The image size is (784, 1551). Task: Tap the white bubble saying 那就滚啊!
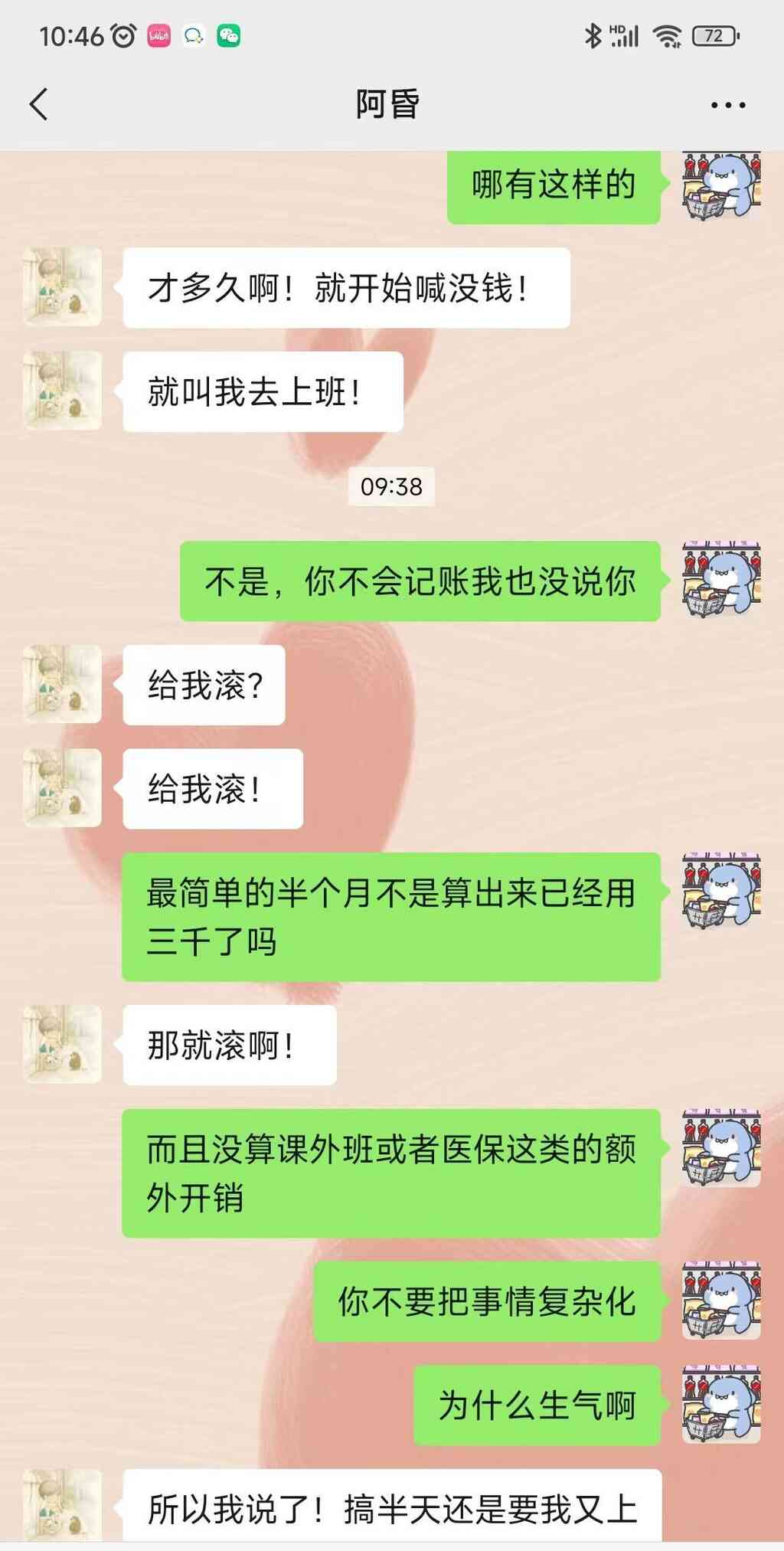point(229,1045)
